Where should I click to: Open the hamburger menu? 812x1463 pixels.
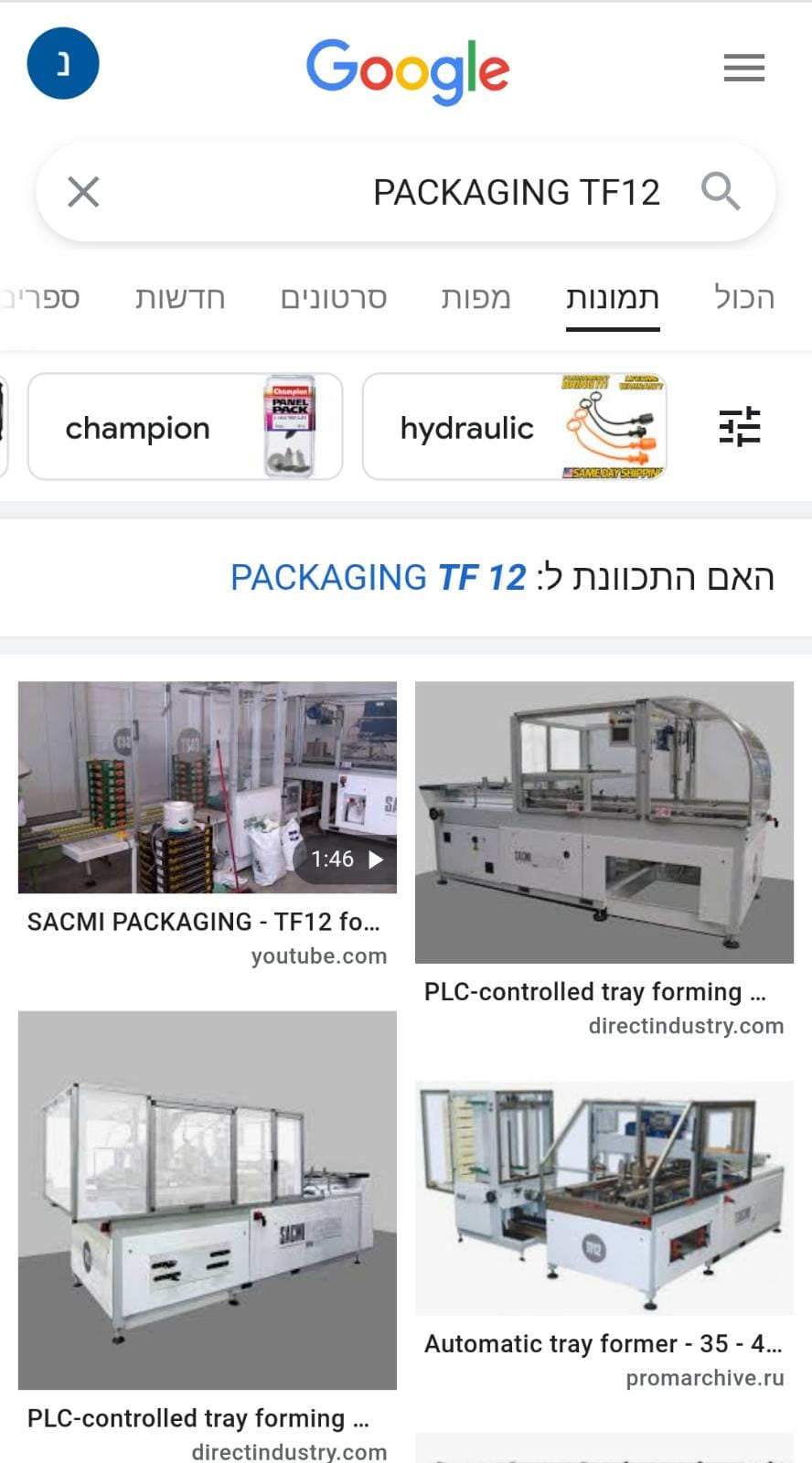(743, 68)
